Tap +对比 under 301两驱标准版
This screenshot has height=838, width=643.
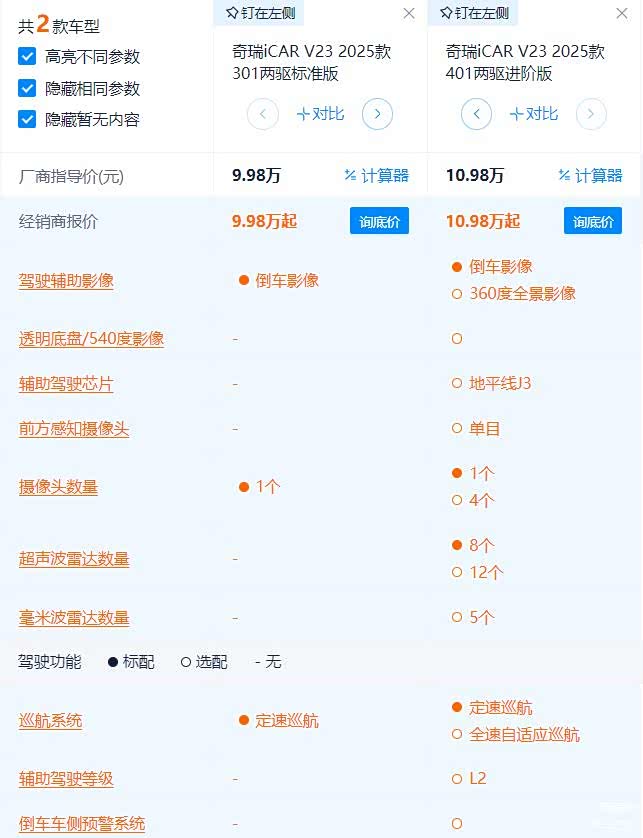coord(320,114)
